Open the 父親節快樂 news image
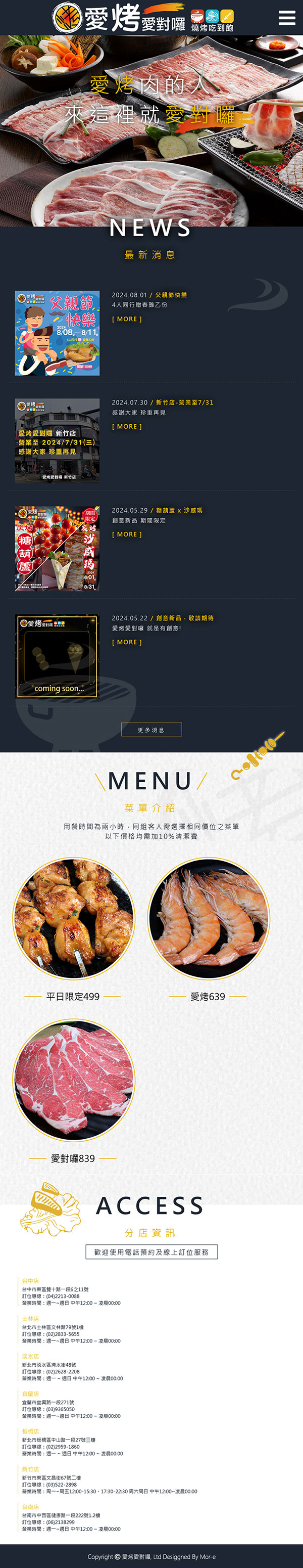303x1568 pixels. click(x=57, y=333)
